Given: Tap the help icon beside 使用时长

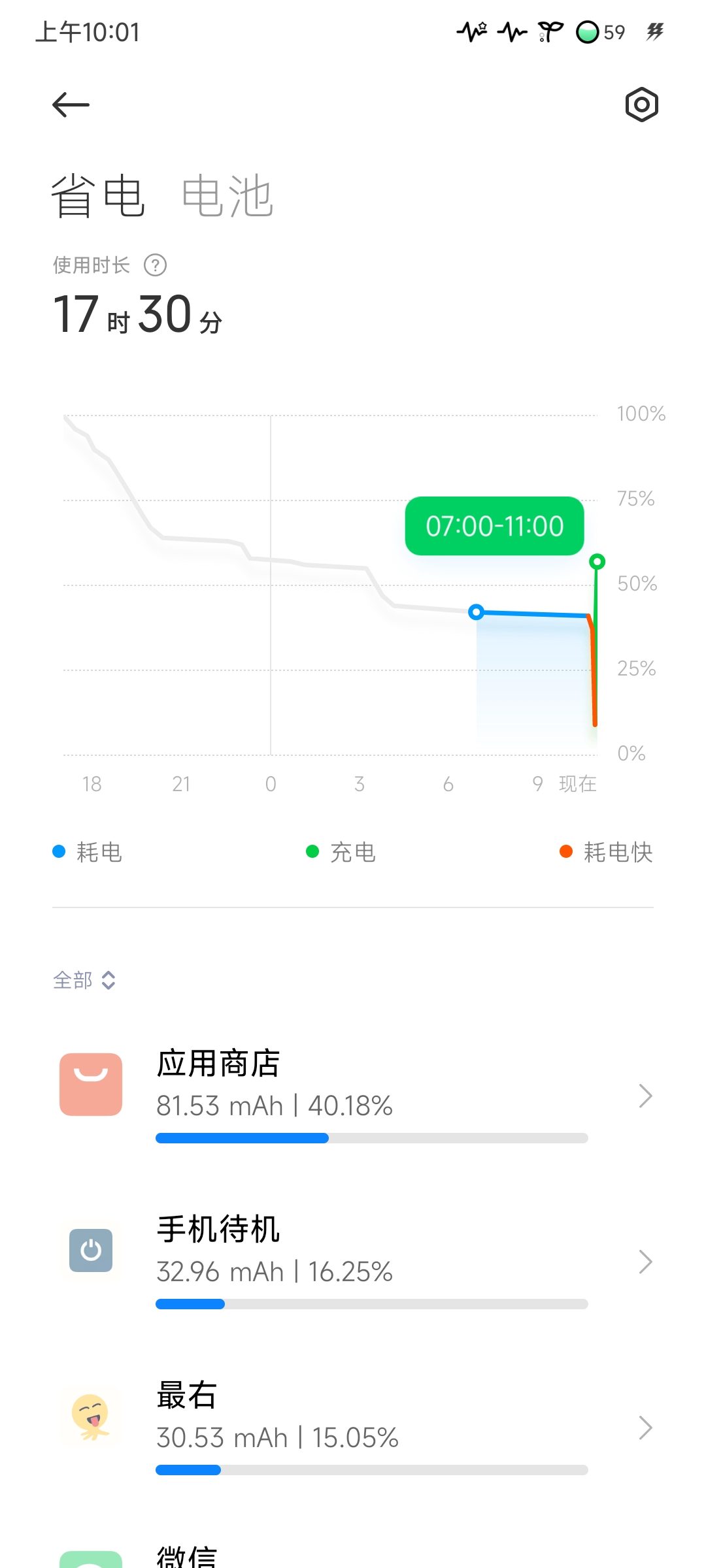Looking at the screenshot, I should coord(155,265).
